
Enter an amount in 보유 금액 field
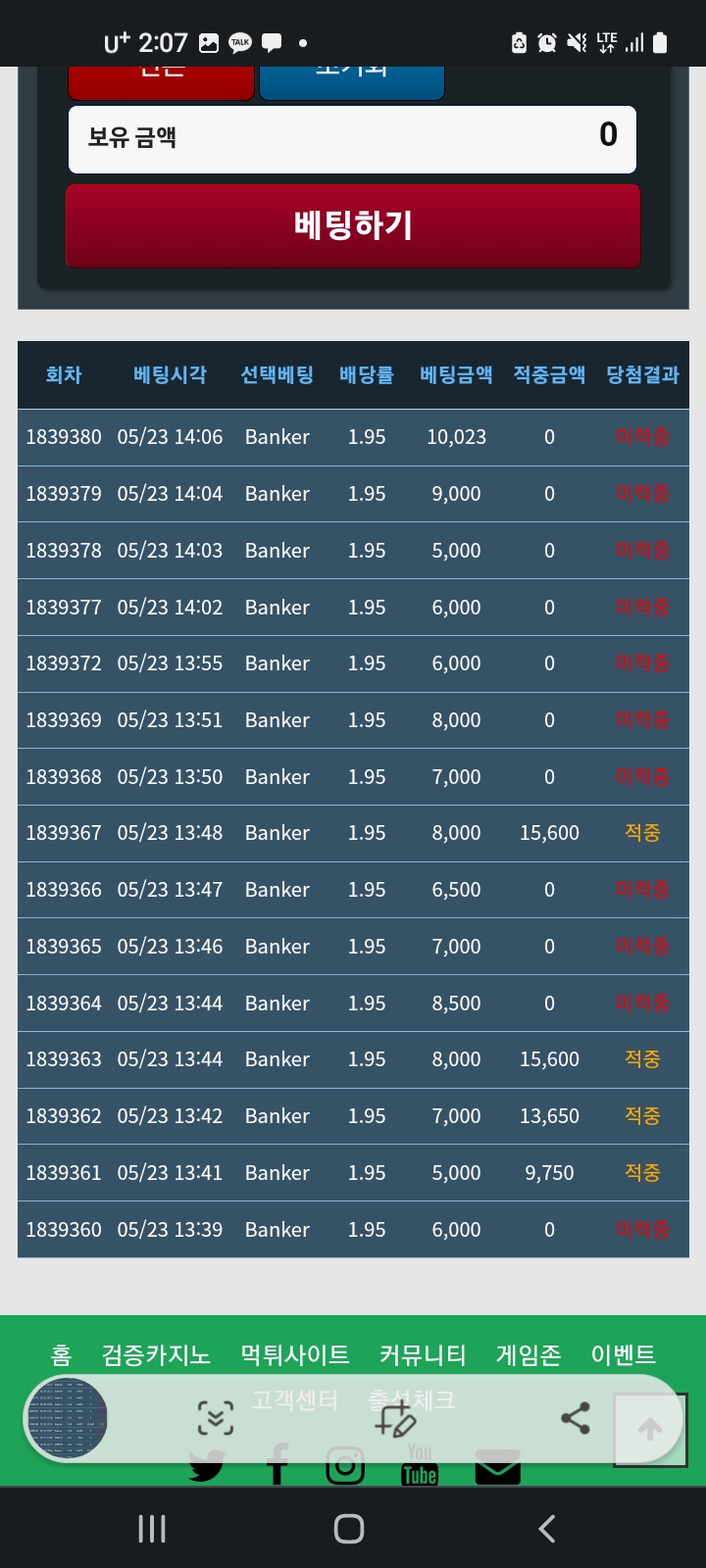click(353, 139)
